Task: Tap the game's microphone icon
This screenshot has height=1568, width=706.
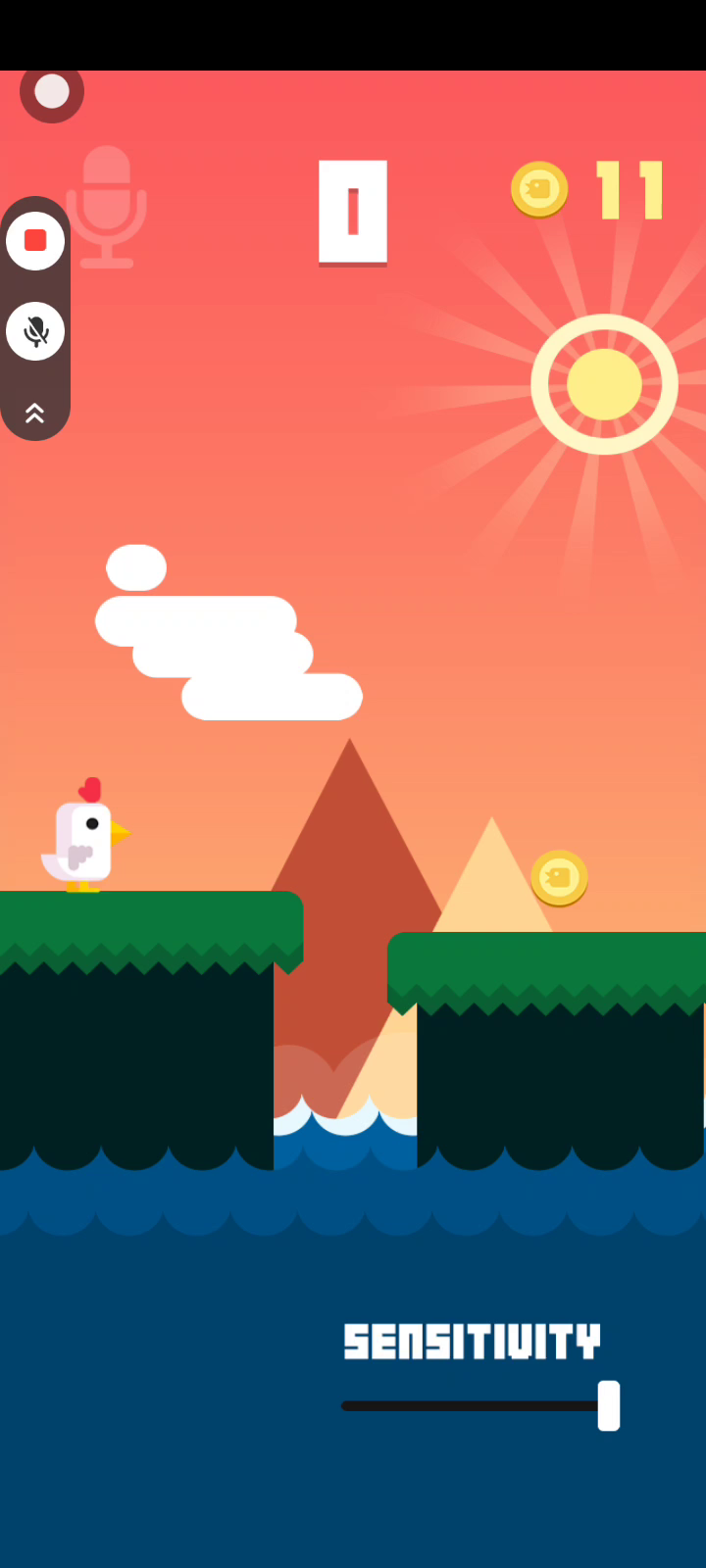Action: 108,206
